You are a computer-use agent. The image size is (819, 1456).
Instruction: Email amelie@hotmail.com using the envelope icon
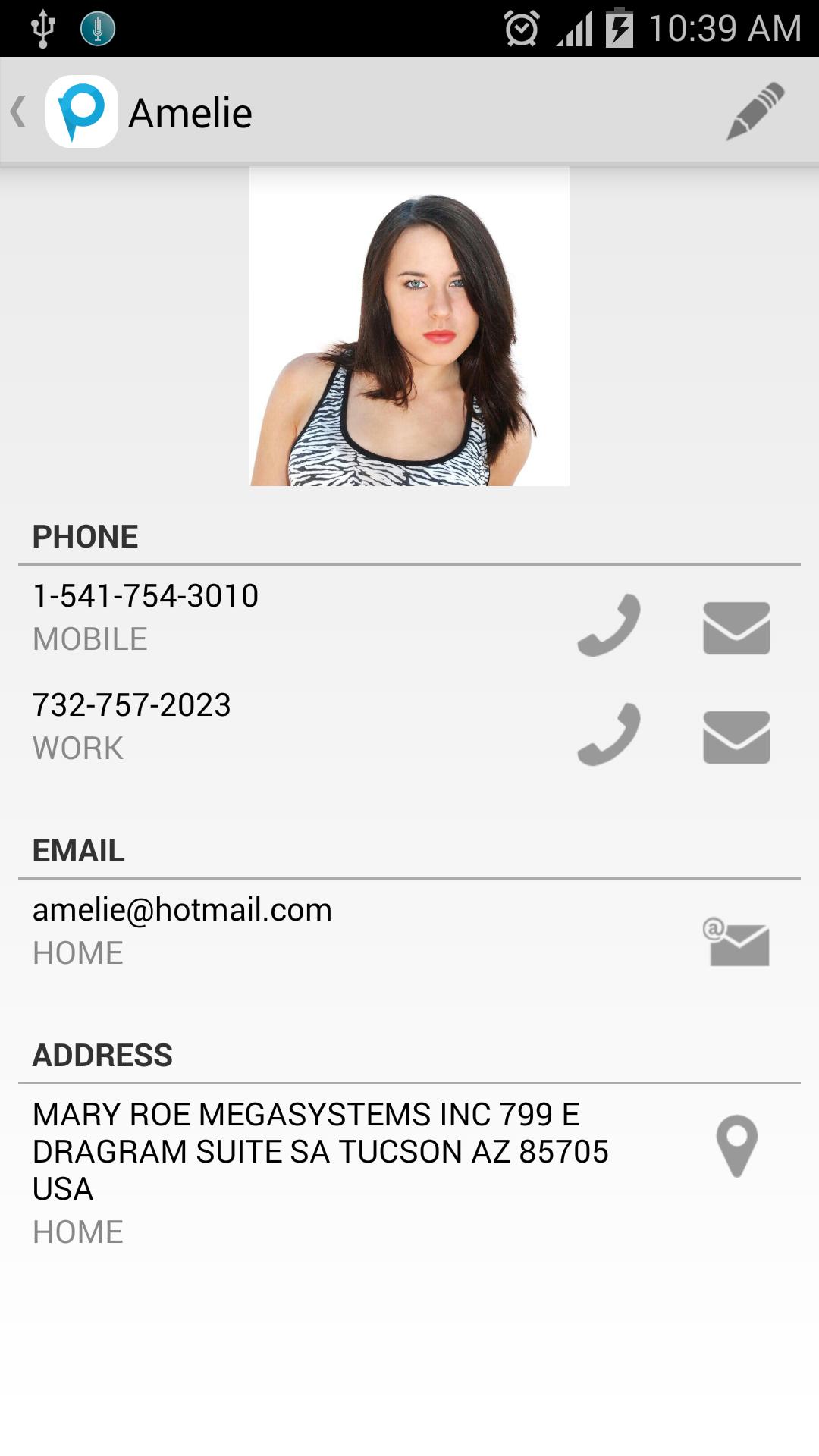coord(736,943)
